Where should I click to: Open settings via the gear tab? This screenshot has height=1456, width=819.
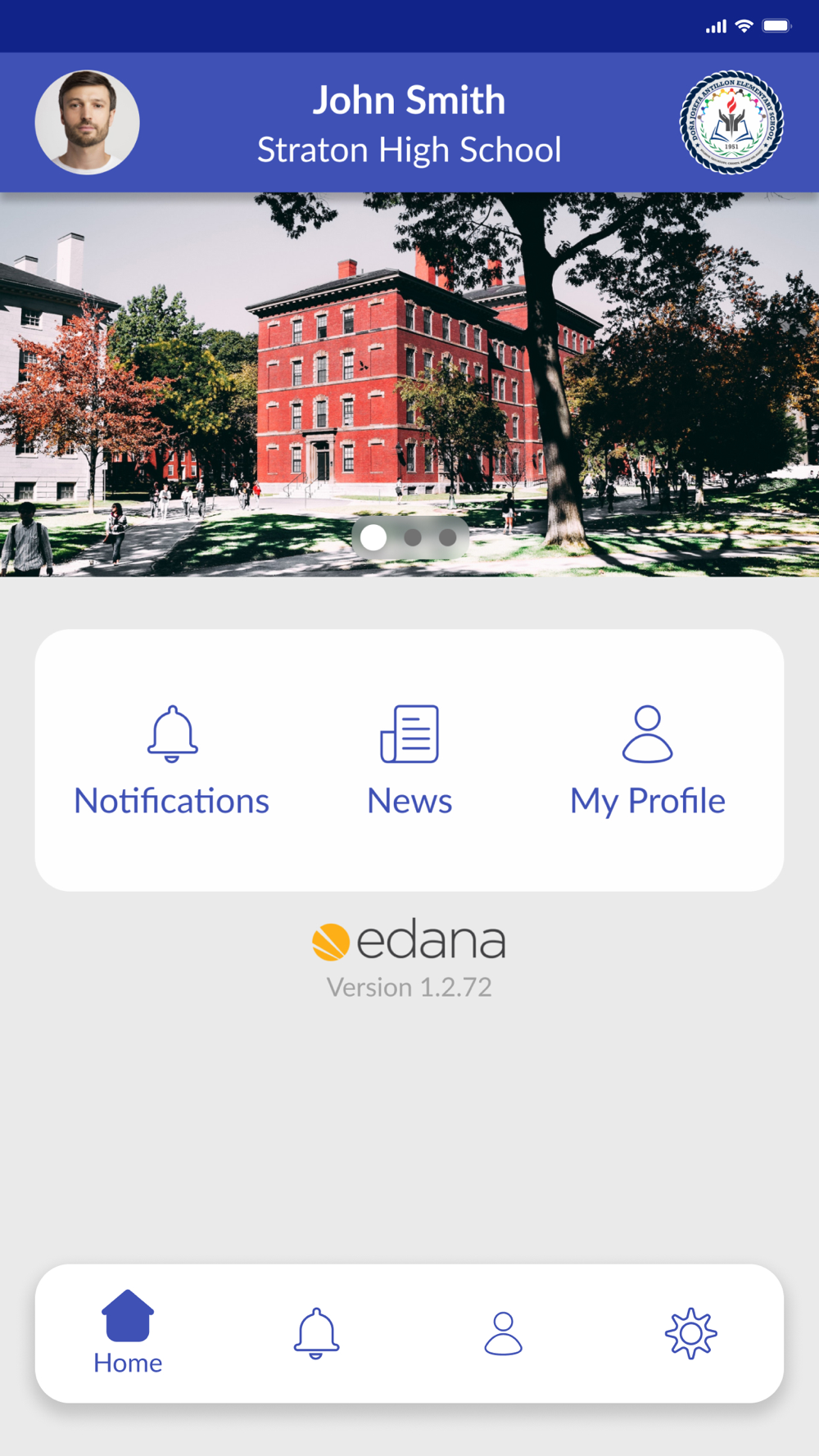(690, 1332)
